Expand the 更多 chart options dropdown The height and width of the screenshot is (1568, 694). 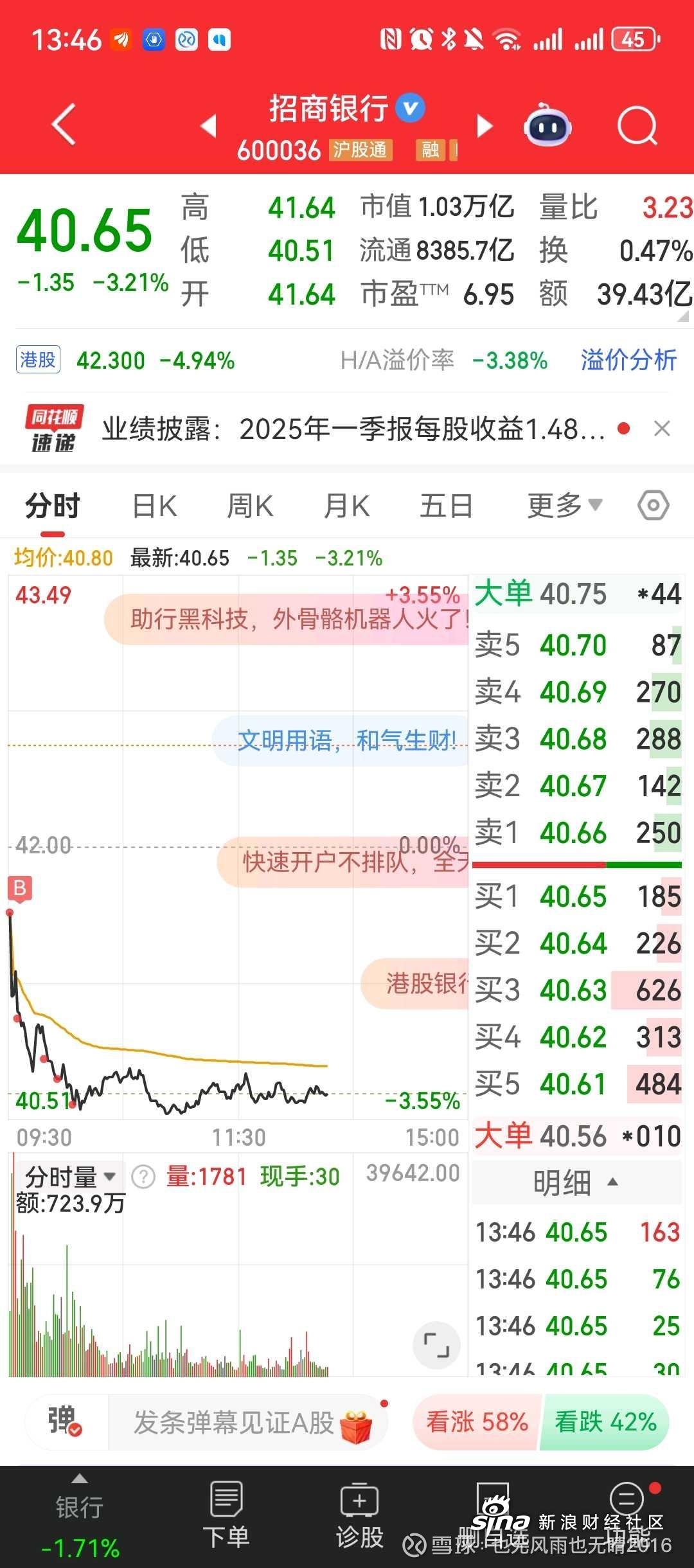tap(565, 506)
